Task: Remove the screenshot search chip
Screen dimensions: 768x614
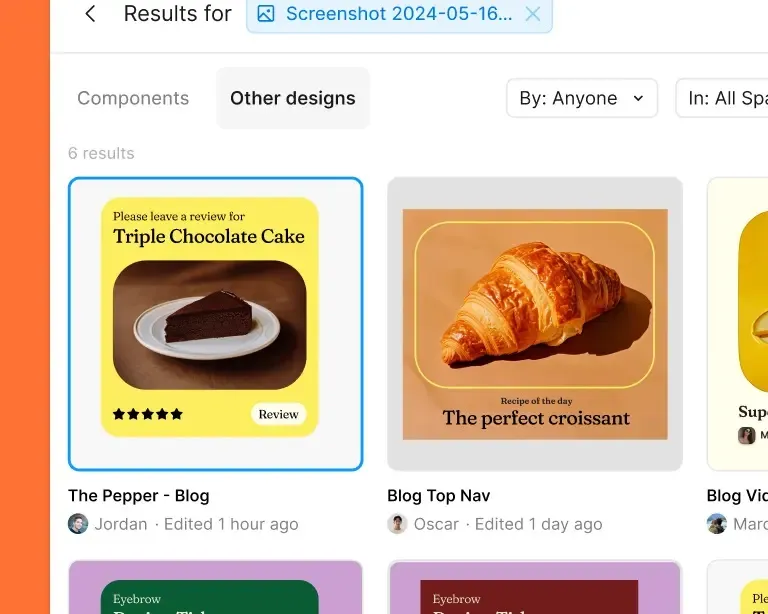Action: tap(533, 14)
